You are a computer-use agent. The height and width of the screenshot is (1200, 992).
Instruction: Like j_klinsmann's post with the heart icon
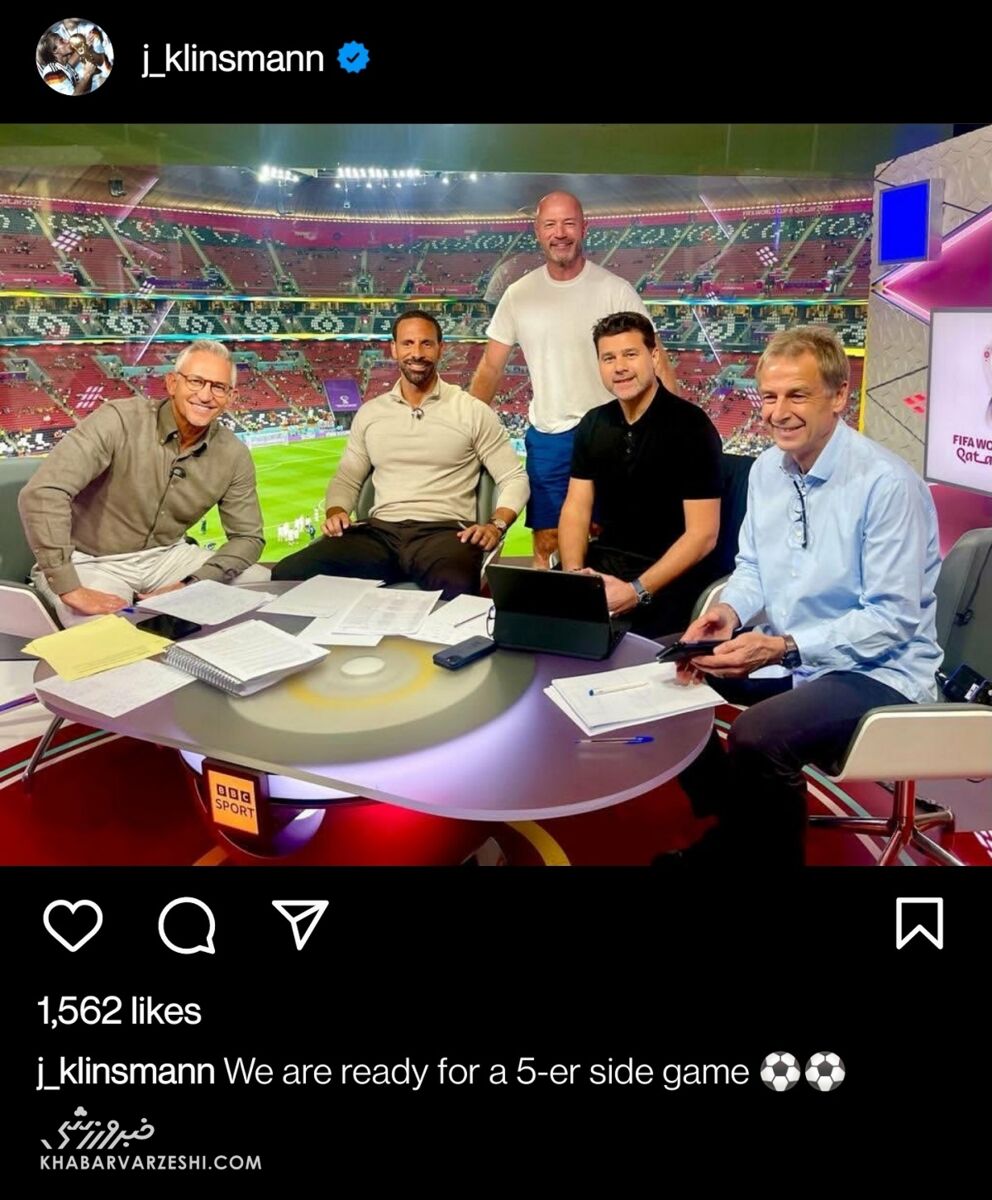[73, 924]
